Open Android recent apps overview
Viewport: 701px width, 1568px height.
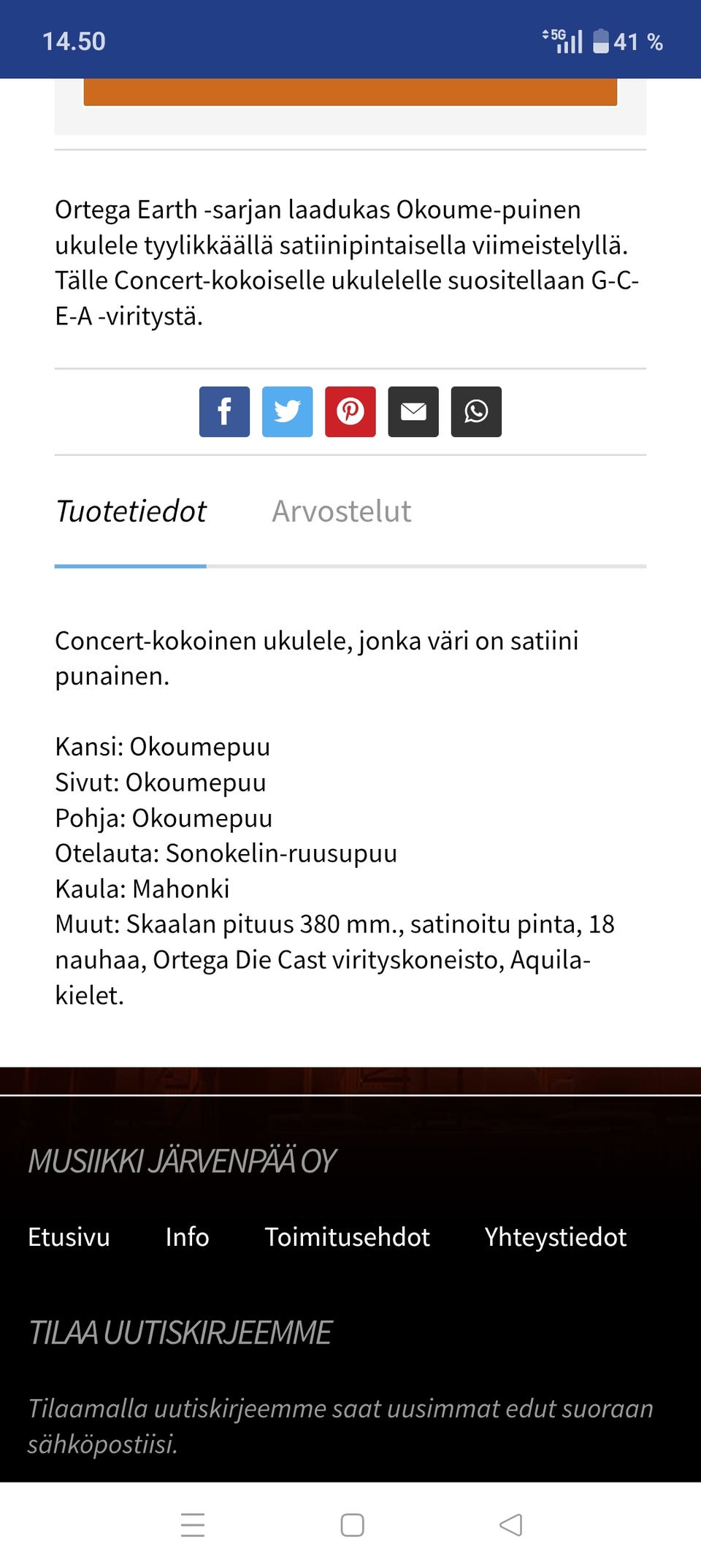tap(192, 1526)
